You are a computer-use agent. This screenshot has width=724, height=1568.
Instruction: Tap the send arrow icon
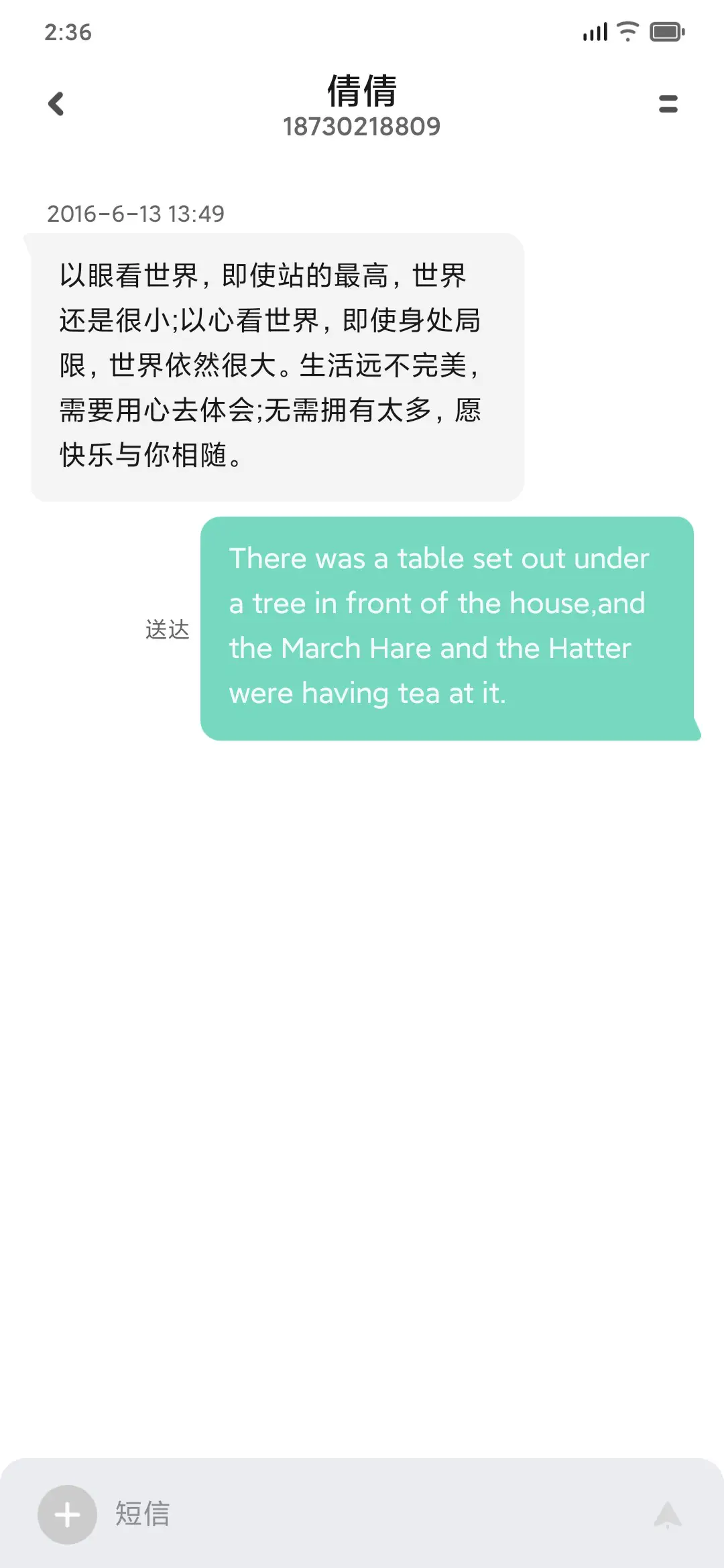pyautogui.click(x=668, y=1514)
